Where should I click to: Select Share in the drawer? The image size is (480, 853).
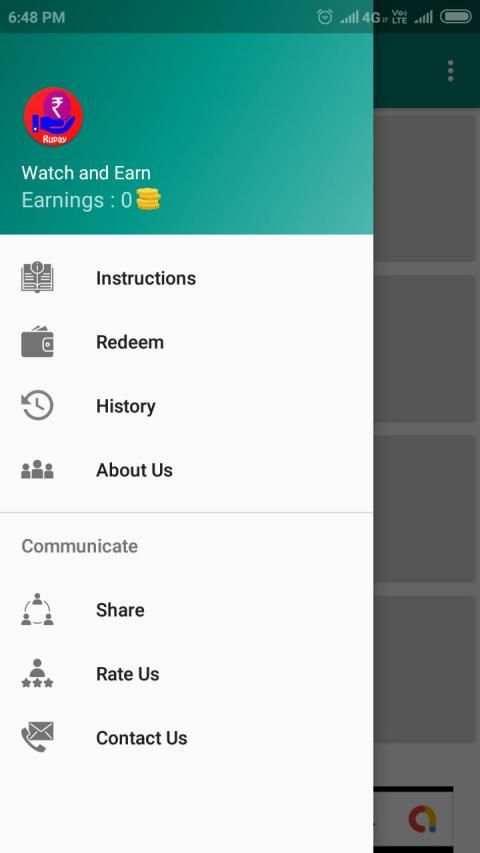[x=187, y=610]
